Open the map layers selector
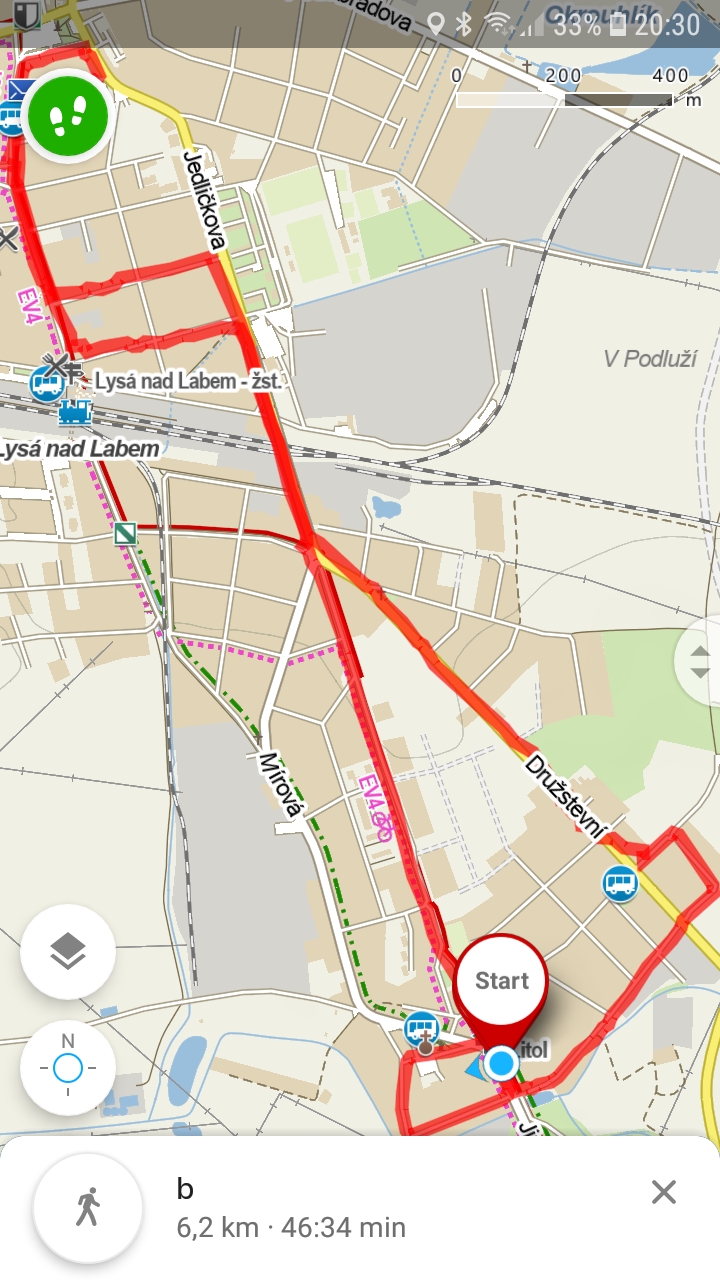Screen dimensions: 720x1280 [x=68, y=951]
